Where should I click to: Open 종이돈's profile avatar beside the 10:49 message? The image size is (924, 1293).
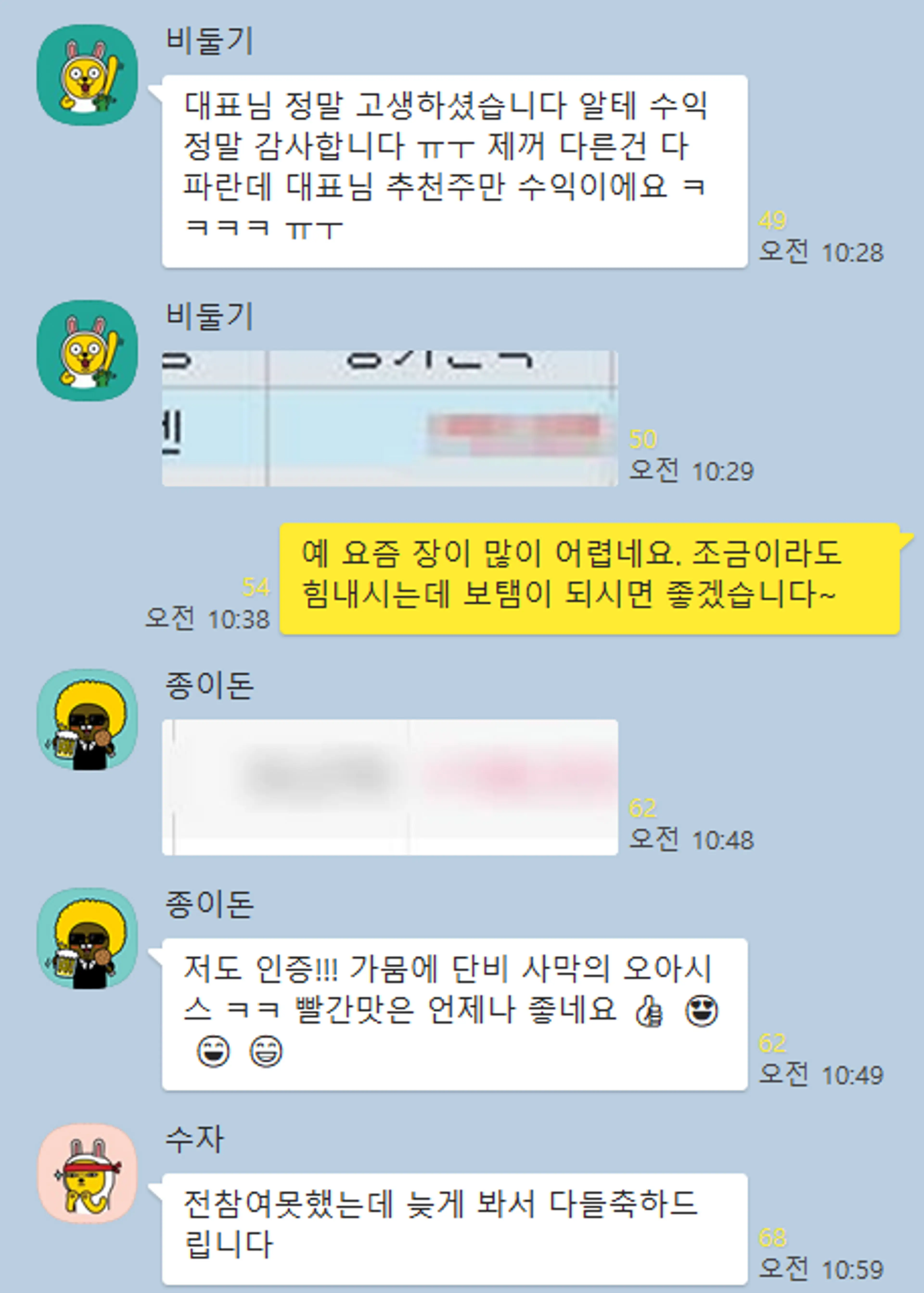click(87, 938)
